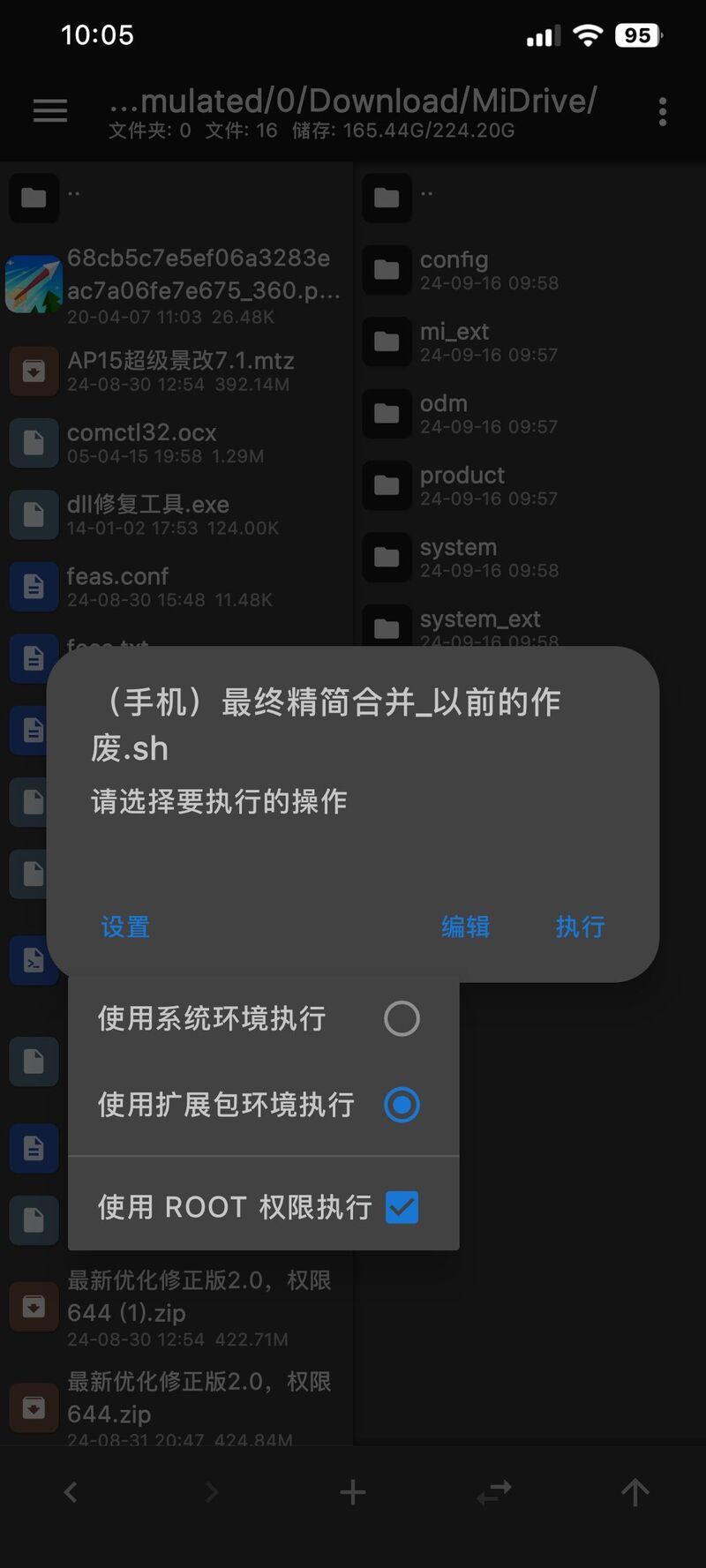The image size is (706, 1568).
Task: Uncheck 使用 ROOT 权限执行
Action: pyautogui.click(x=402, y=1206)
